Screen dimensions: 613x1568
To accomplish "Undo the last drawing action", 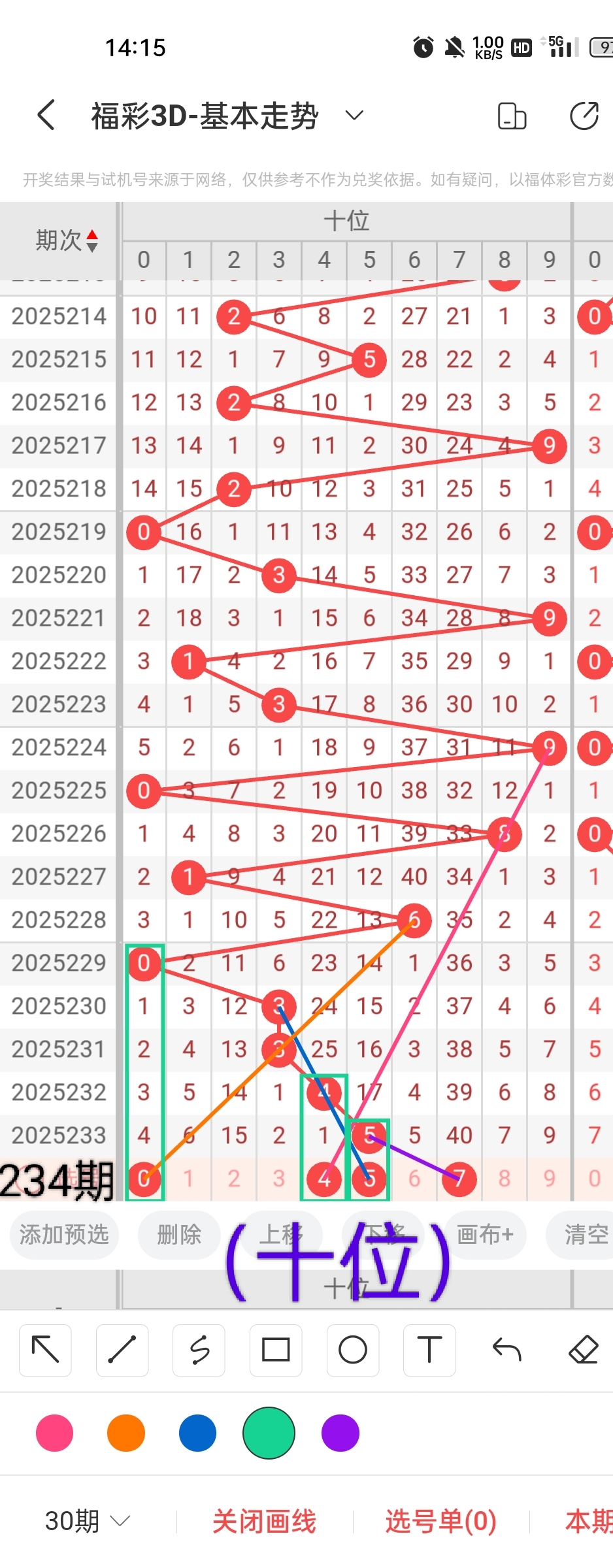I will [x=506, y=1350].
